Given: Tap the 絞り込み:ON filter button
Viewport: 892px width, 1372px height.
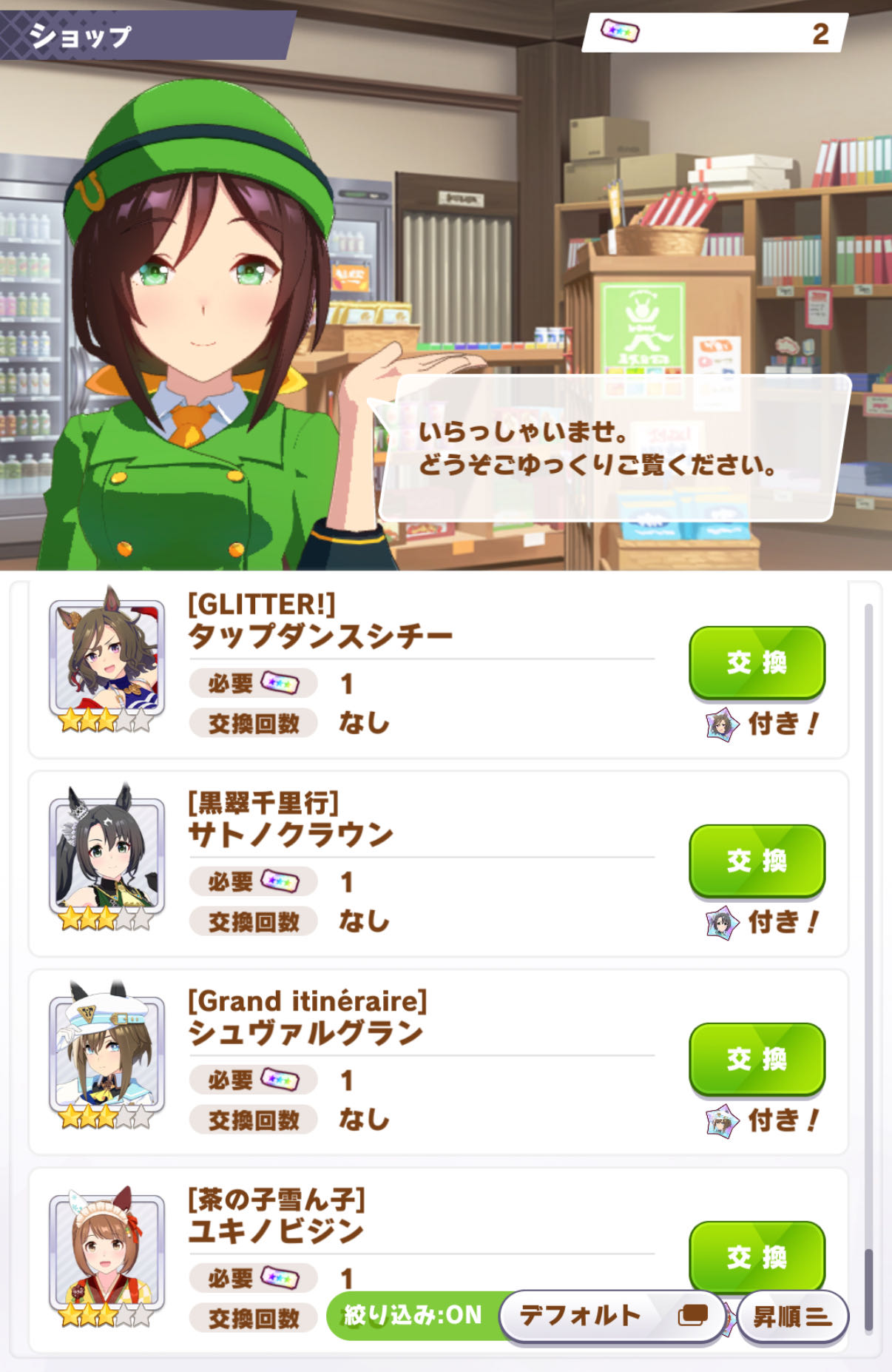Looking at the screenshot, I should (411, 1315).
